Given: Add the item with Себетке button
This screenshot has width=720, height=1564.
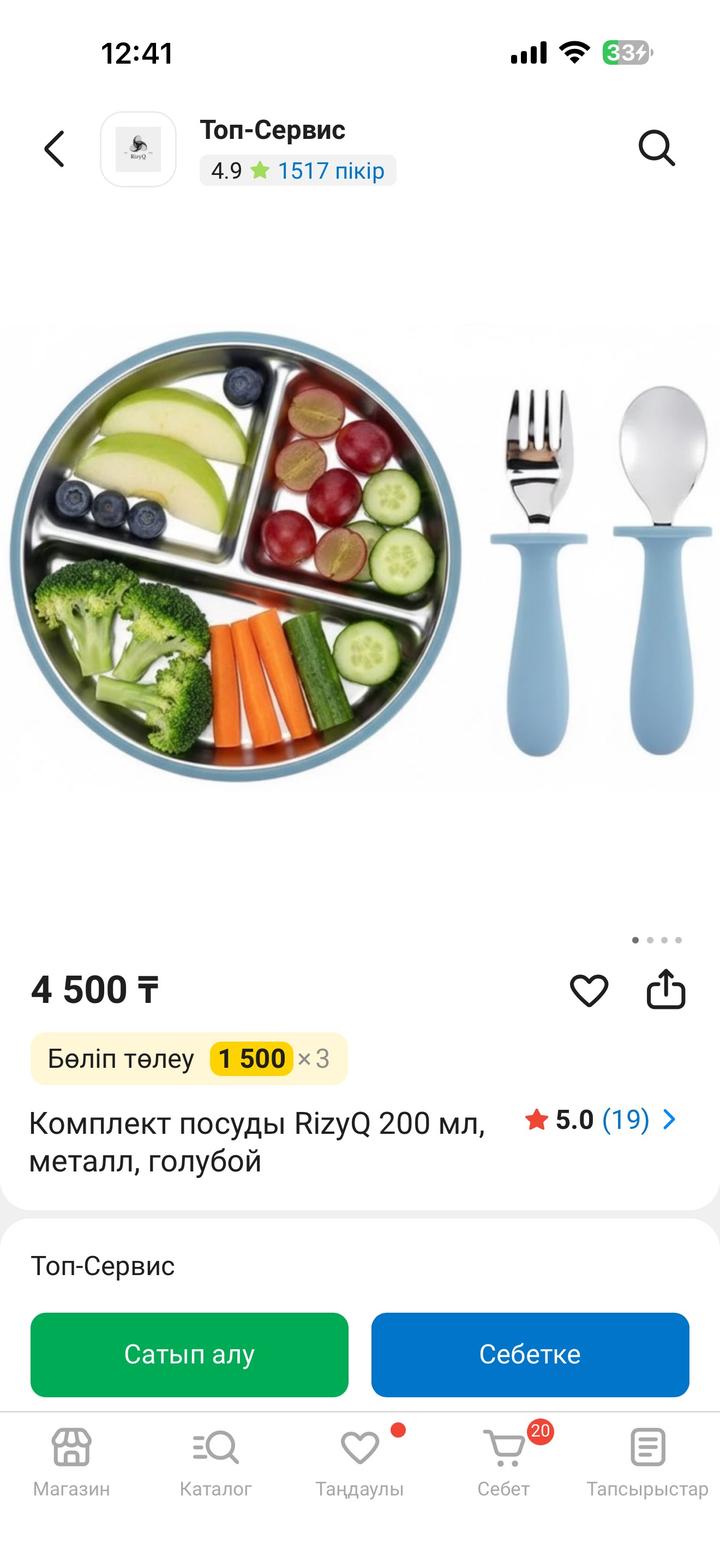Looking at the screenshot, I should 530,1354.
